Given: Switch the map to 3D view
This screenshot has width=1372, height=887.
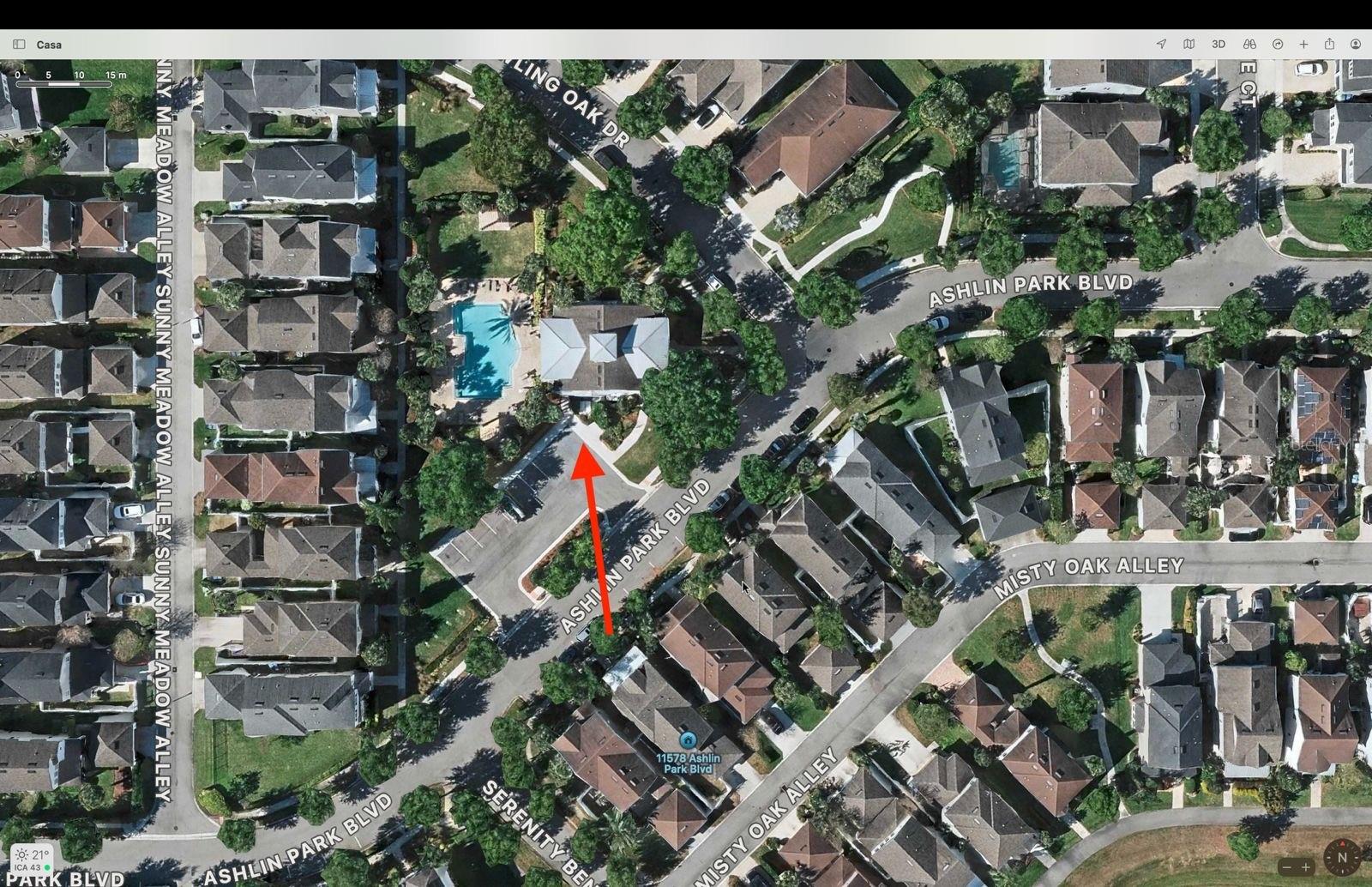Looking at the screenshot, I should [x=1219, y=45].
